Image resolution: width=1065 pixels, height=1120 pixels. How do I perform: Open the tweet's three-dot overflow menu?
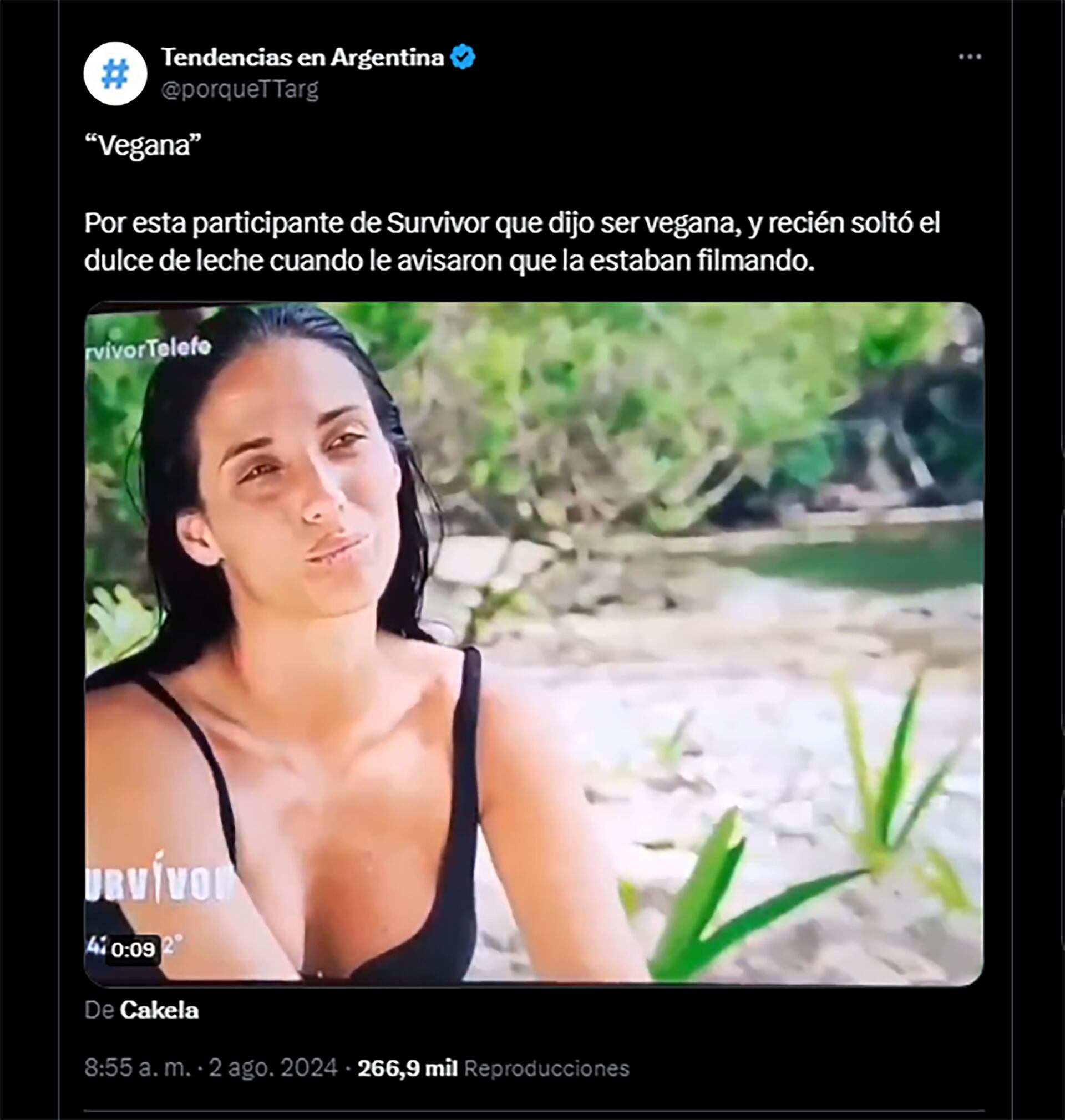click(x=970, y=57)
